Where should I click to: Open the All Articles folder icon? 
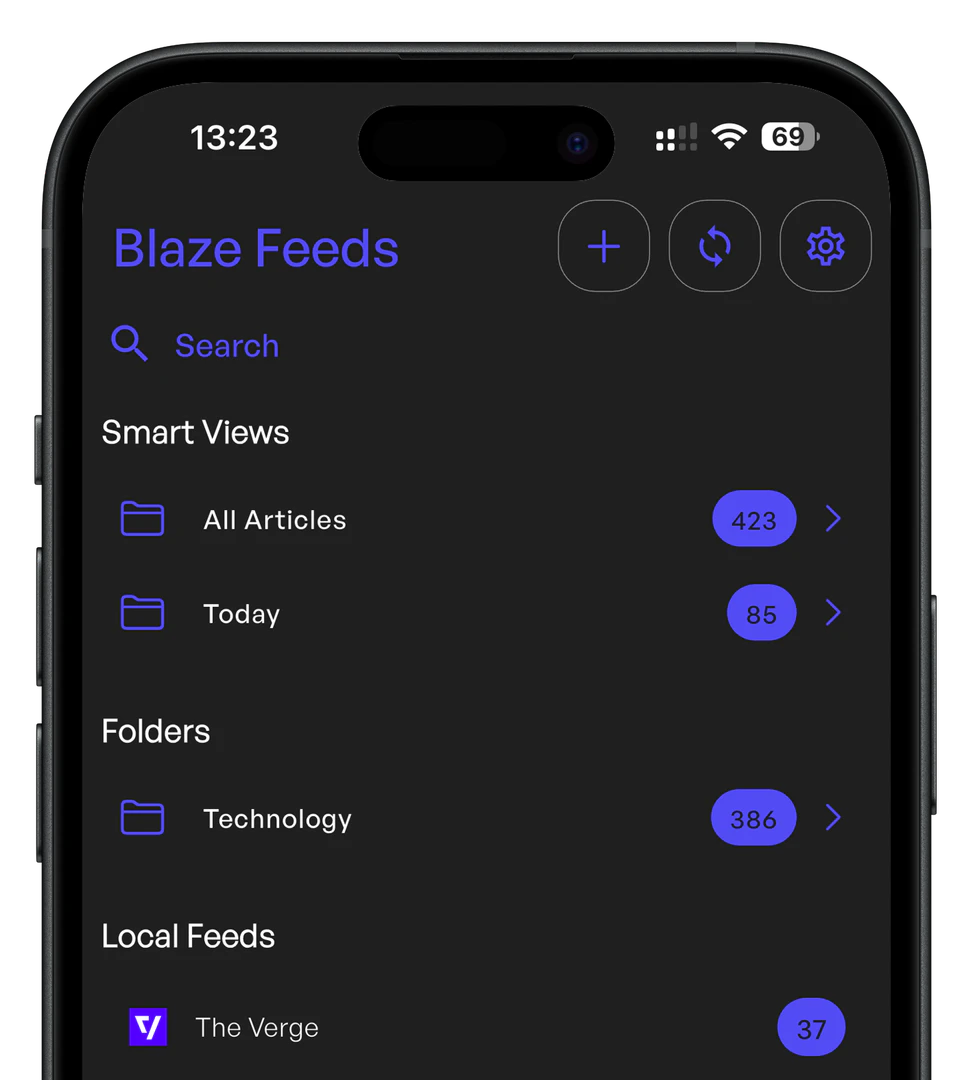pyautogui.click(x=142, y=519)
